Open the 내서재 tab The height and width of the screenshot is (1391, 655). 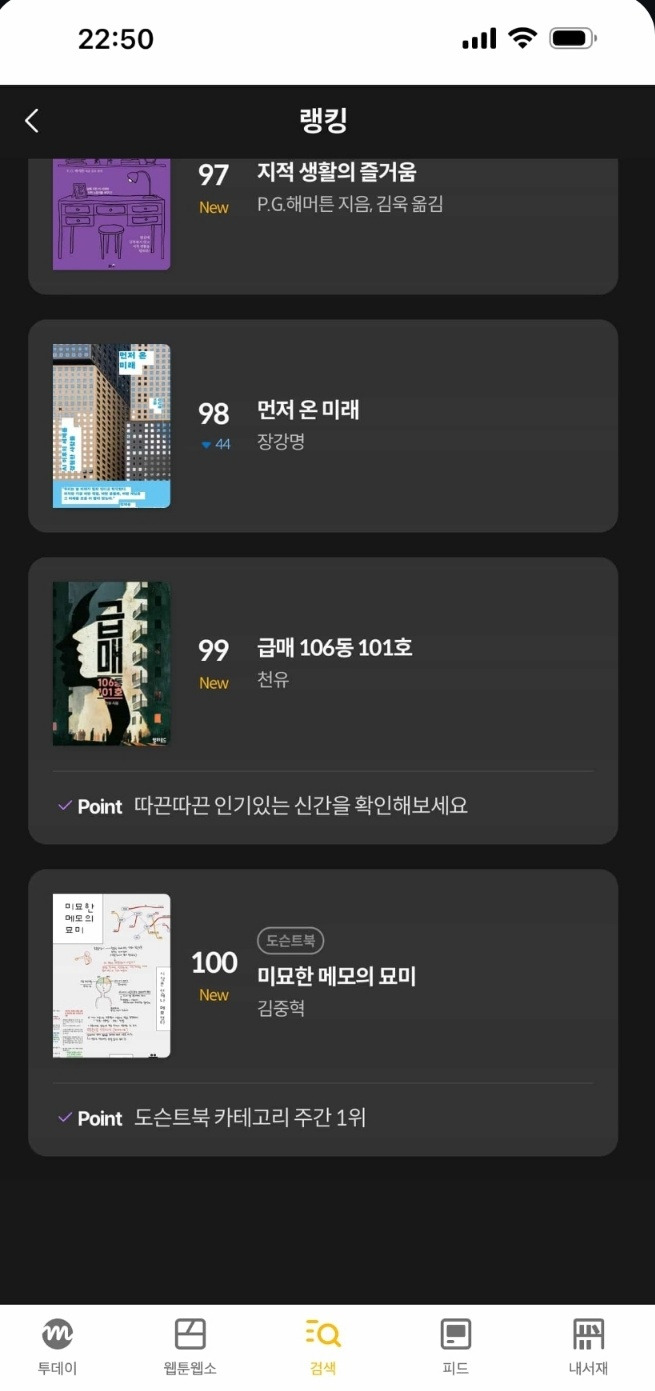point(588,1346)
